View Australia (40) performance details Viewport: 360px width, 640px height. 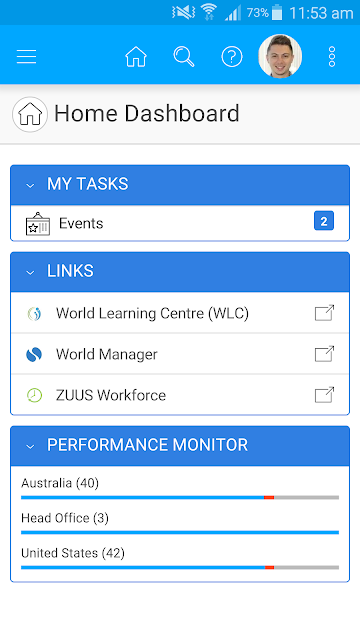(180, 489)
